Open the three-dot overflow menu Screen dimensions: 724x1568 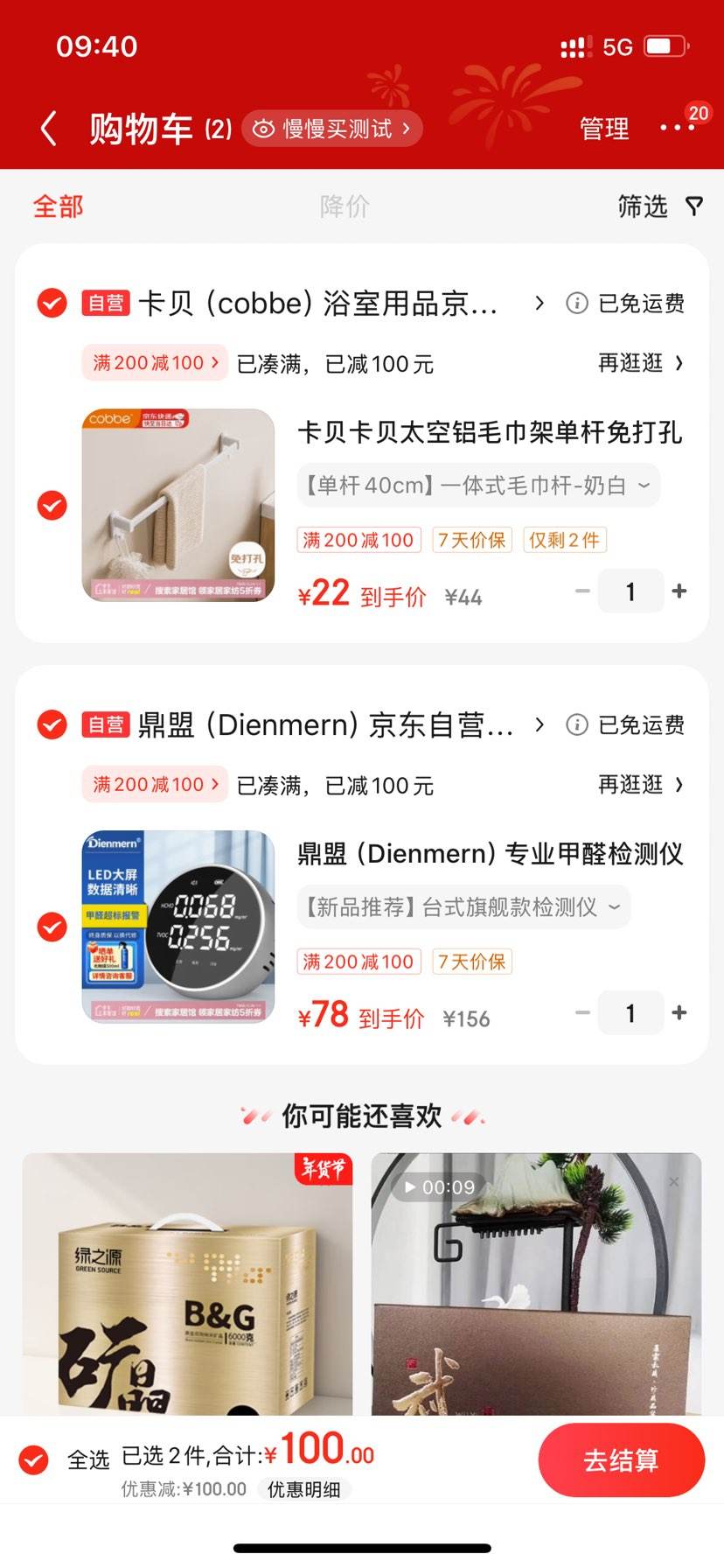[x=677, y=128]
